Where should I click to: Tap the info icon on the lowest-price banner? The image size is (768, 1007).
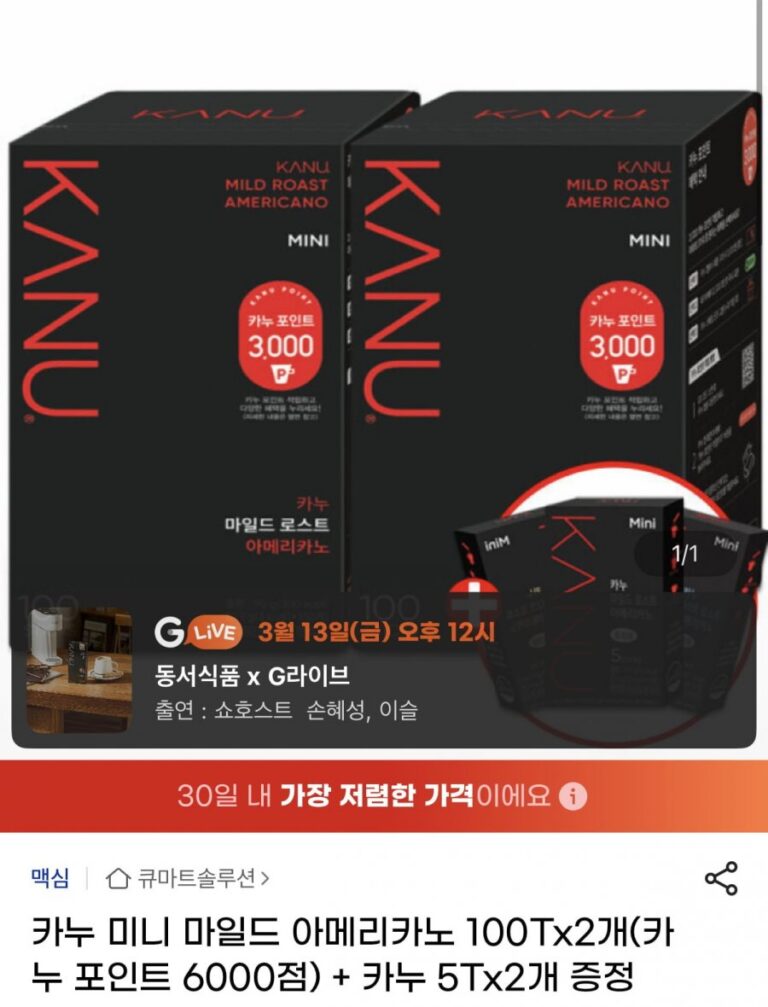click(573, 796)
